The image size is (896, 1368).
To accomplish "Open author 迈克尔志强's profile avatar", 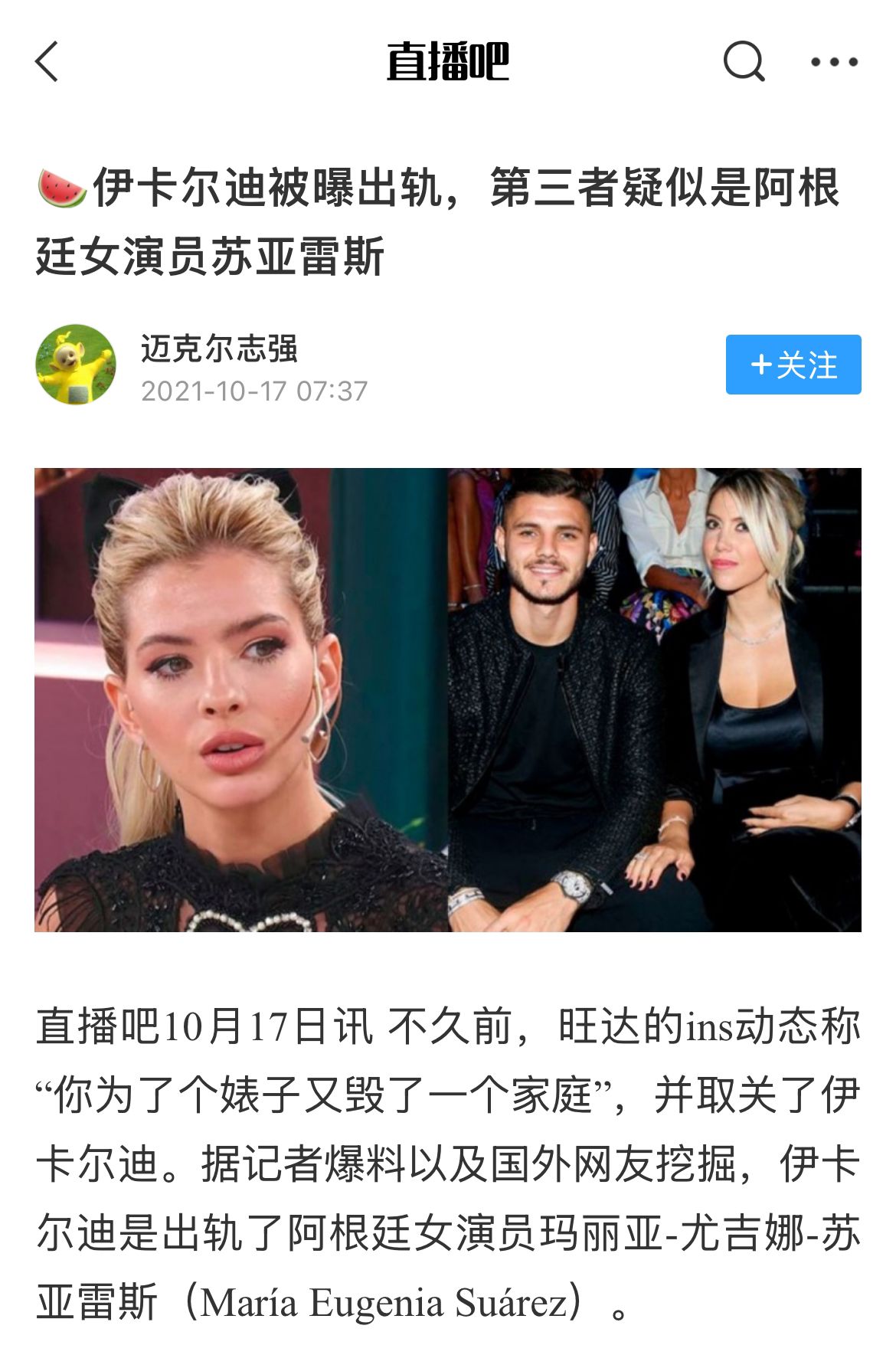I will [x=76, y=365].
